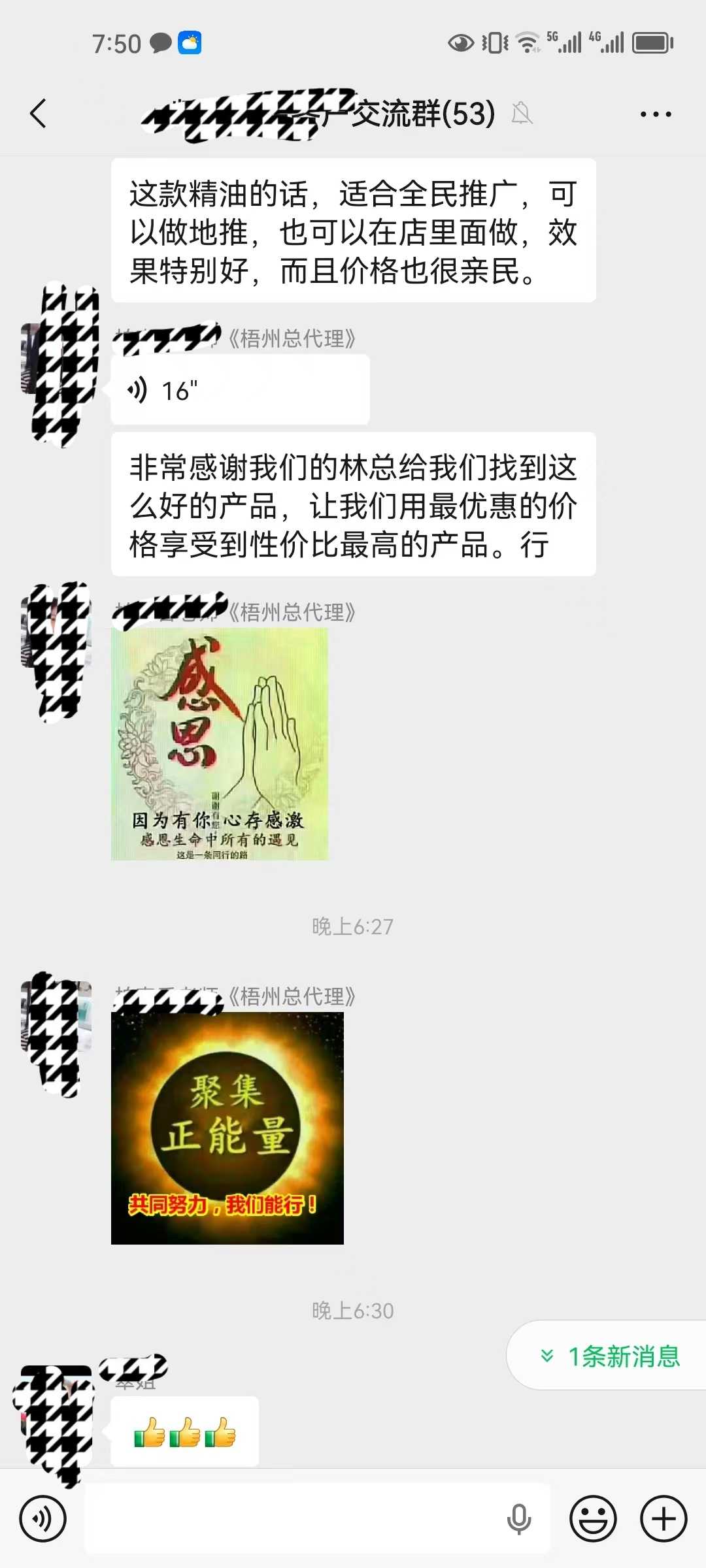706x1568 pixels.
Task: Open avatar of the 聚集正能量 image sender
Action: [56, 1034]
